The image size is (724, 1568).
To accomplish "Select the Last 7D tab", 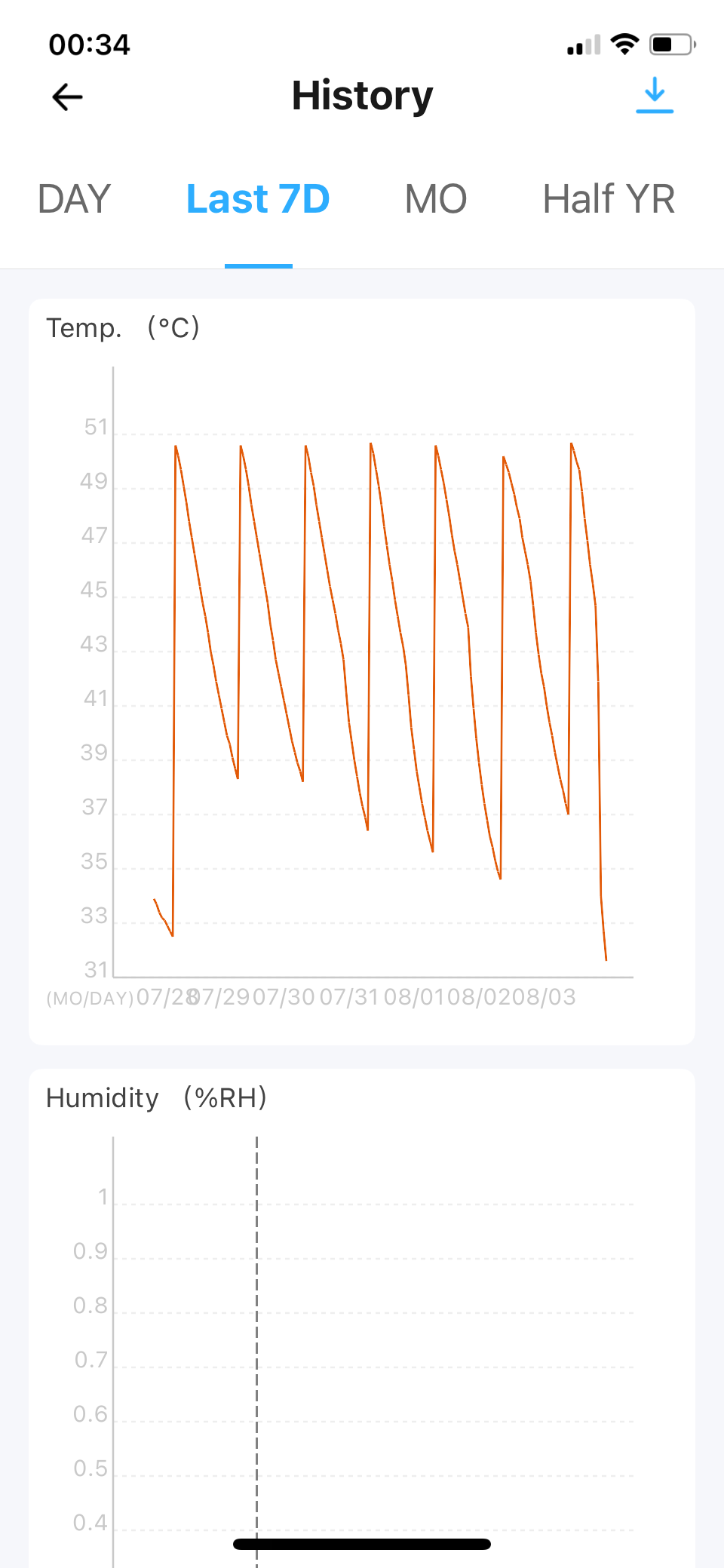I will coord(258,199).
